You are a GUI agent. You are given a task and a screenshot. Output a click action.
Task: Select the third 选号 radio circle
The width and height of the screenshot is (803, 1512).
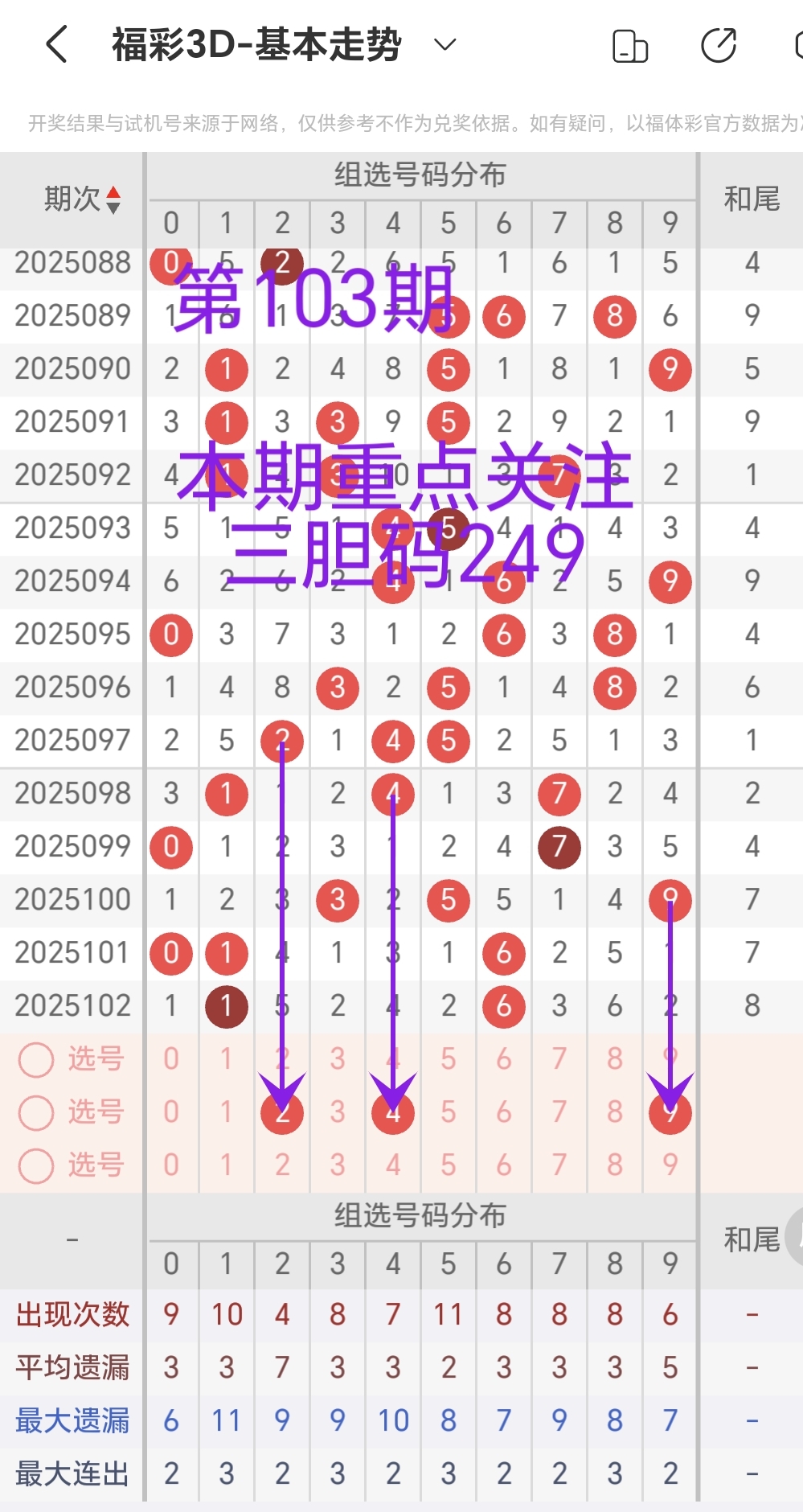click(35, 1165)
